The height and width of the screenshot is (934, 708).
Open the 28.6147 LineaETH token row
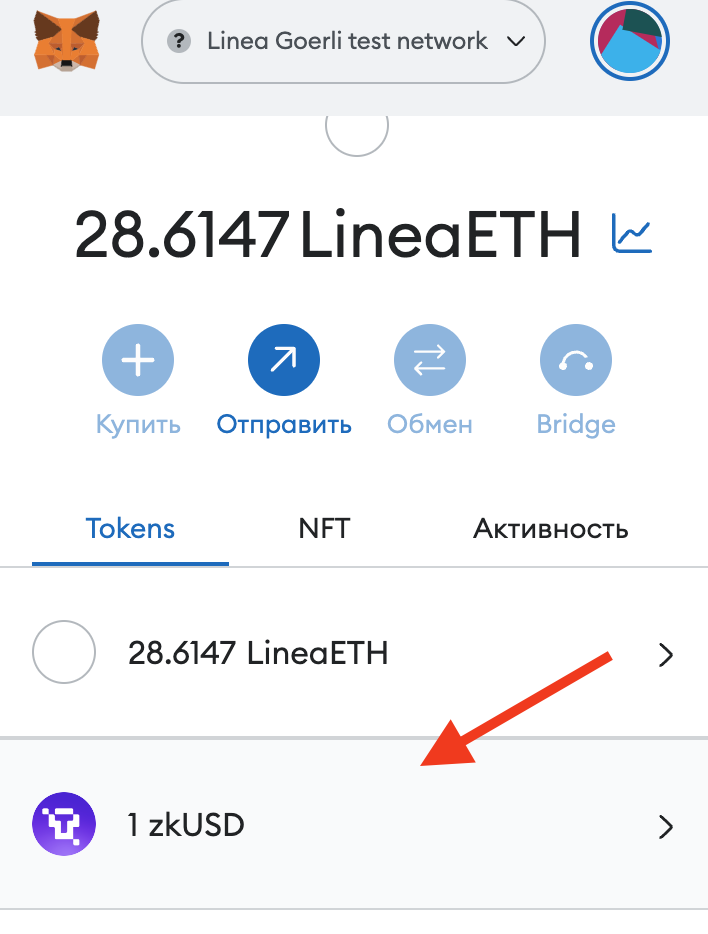coord(354,654)
